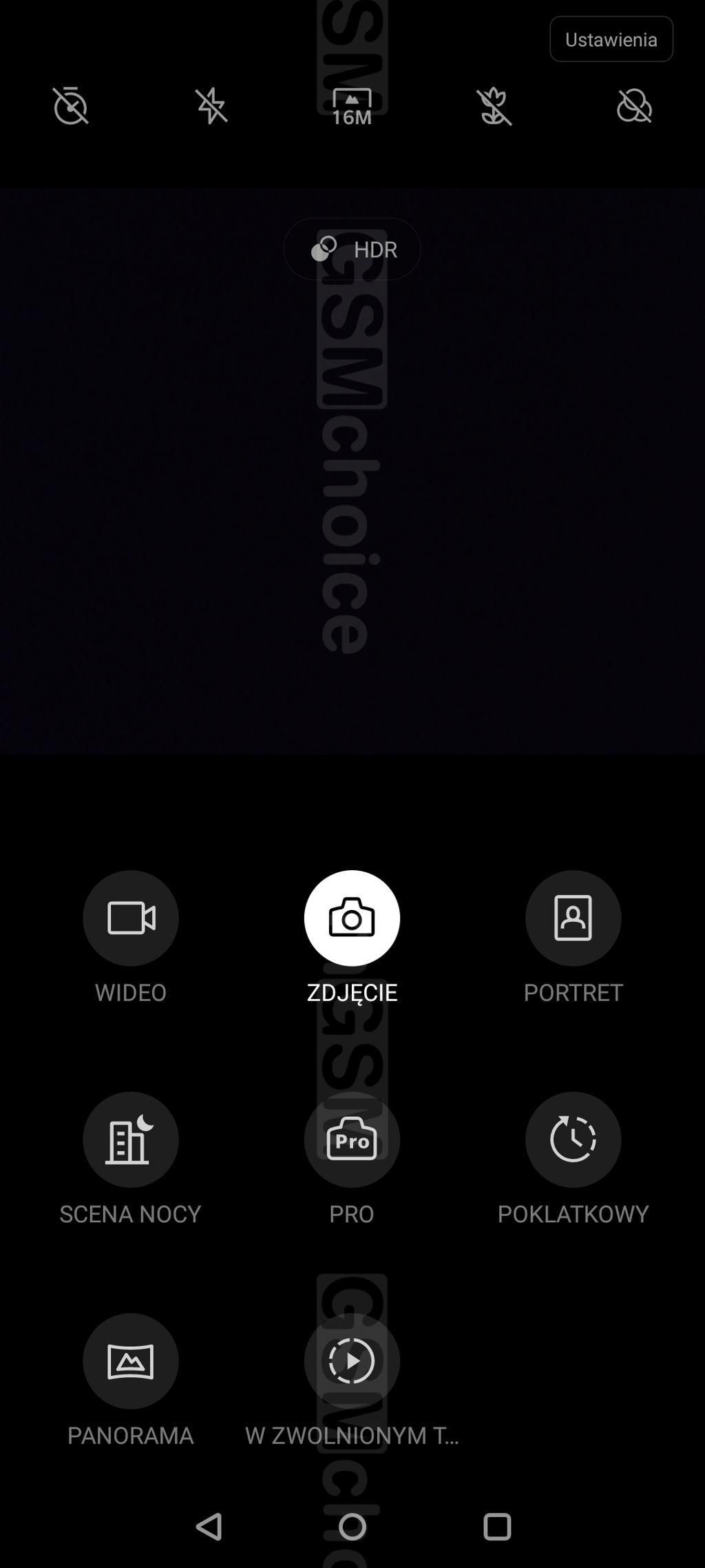Select the slow-motion W ZWOLNIONYM T... mode
The height and width of the screenshot is (1568, 705).
pyautogui.click(x=352, y=1361)
